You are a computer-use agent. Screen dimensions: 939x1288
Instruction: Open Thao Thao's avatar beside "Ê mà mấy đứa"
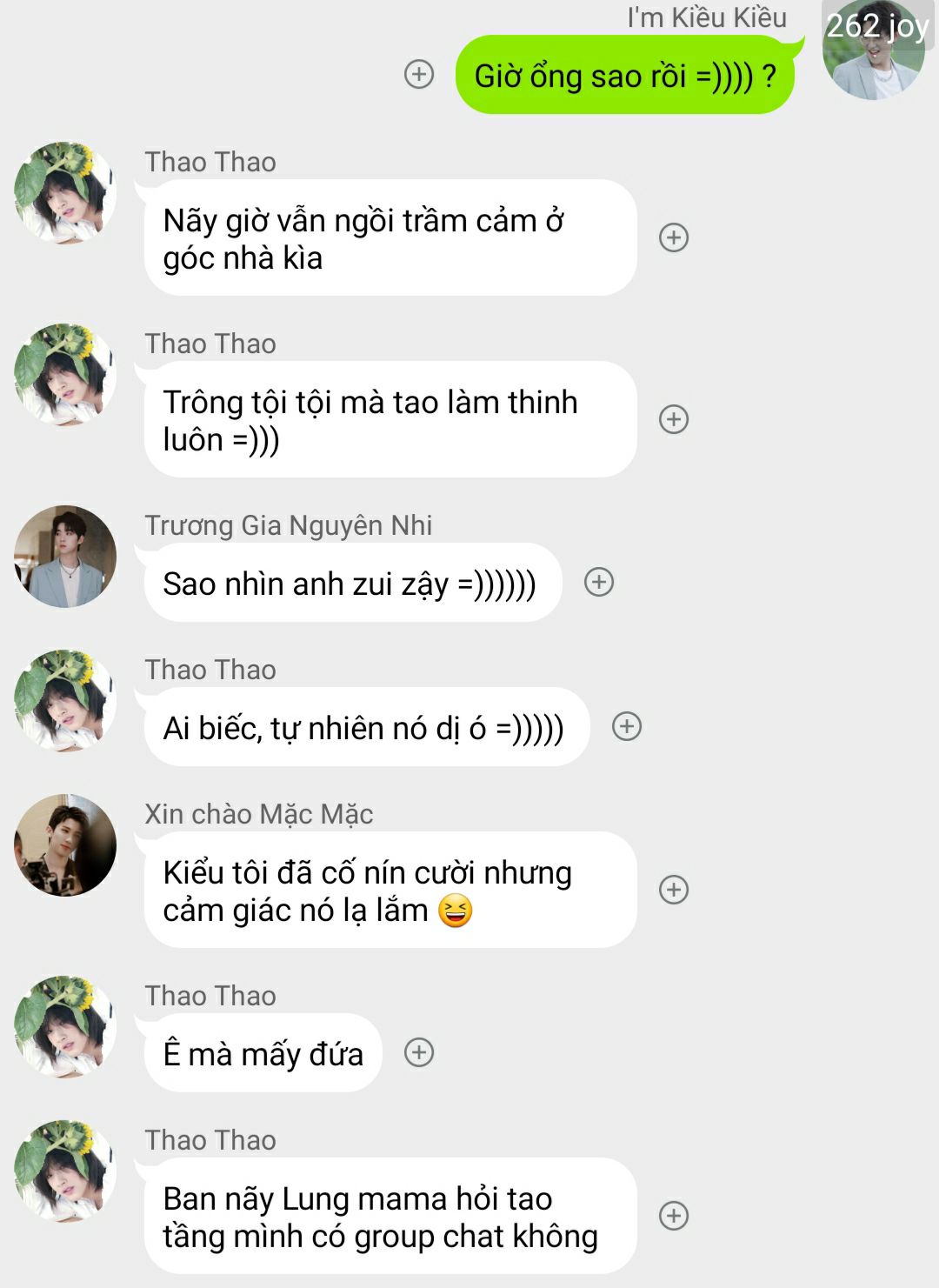coord(65,1026)
